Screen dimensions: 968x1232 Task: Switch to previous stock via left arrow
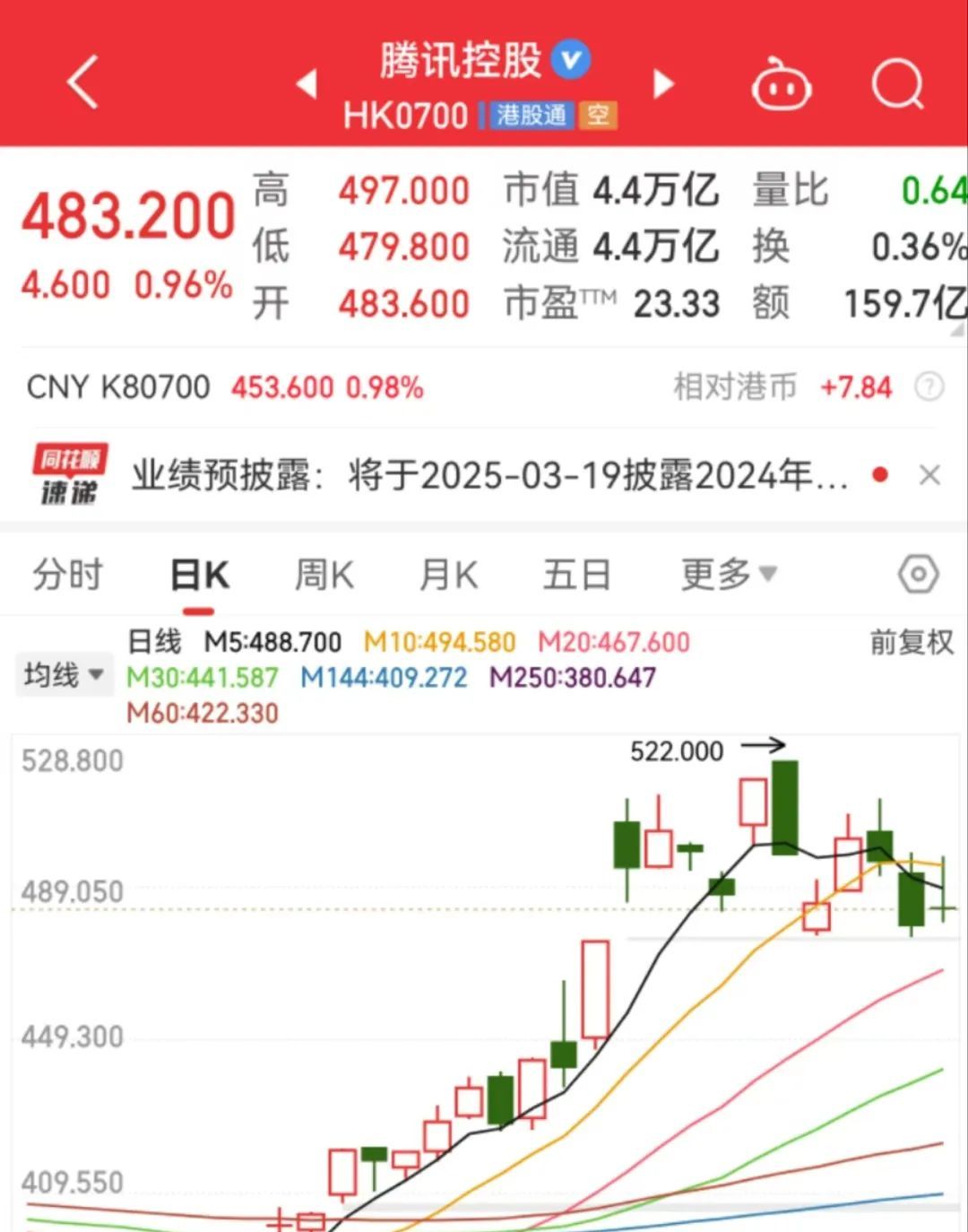(307, 83)
